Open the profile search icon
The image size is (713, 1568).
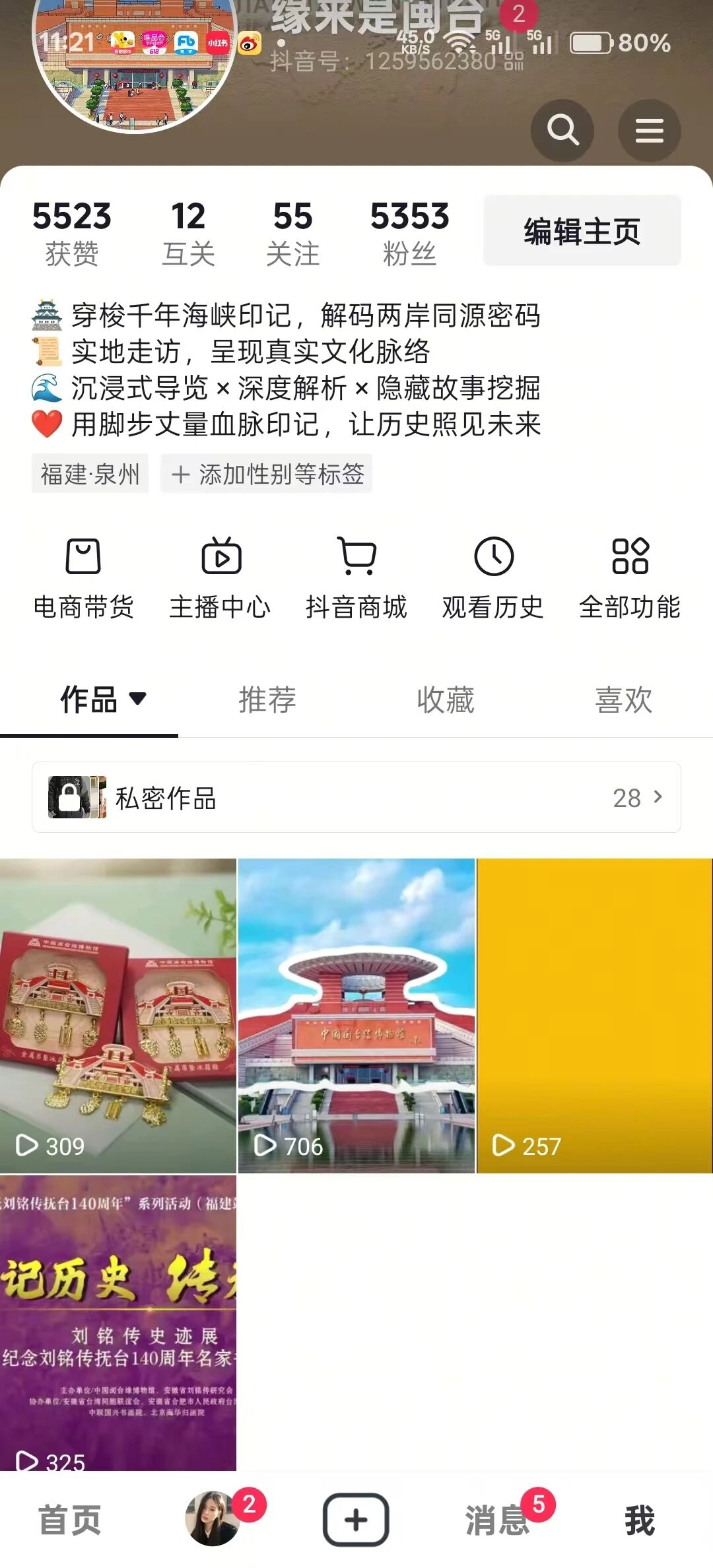tap(562, 131)
